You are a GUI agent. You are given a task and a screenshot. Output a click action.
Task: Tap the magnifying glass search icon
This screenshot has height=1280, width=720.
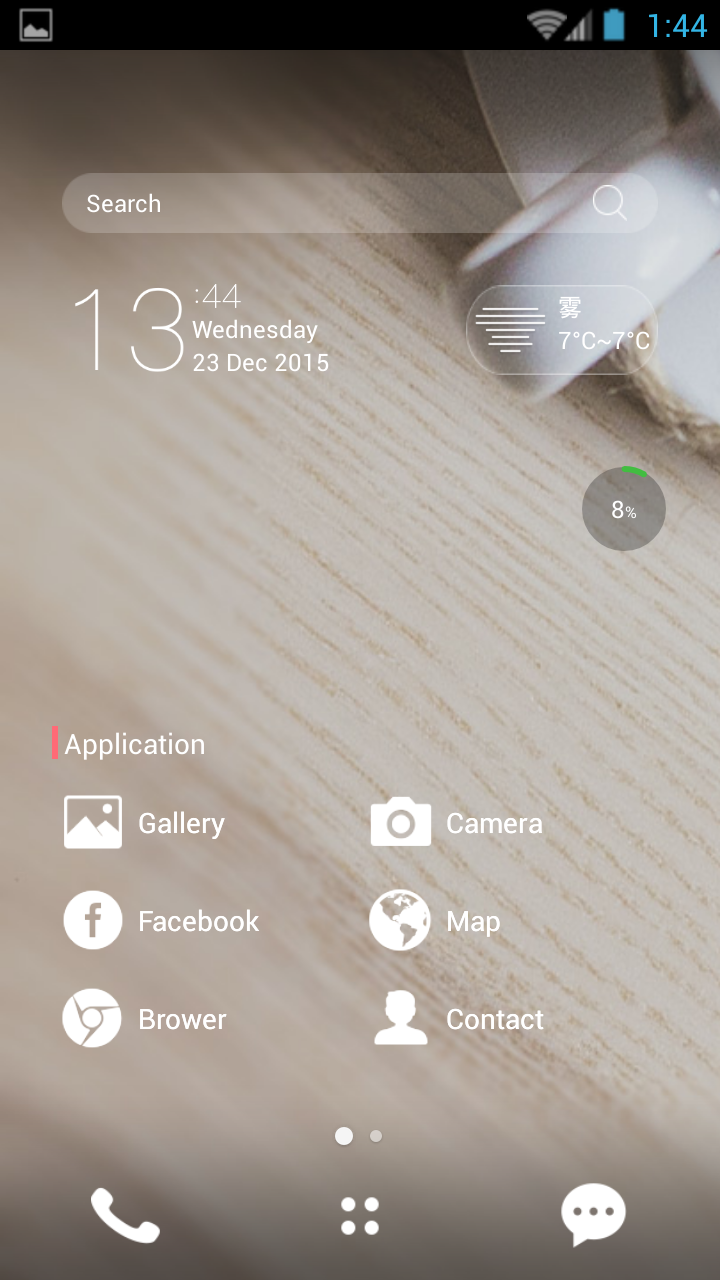[609, 203]
